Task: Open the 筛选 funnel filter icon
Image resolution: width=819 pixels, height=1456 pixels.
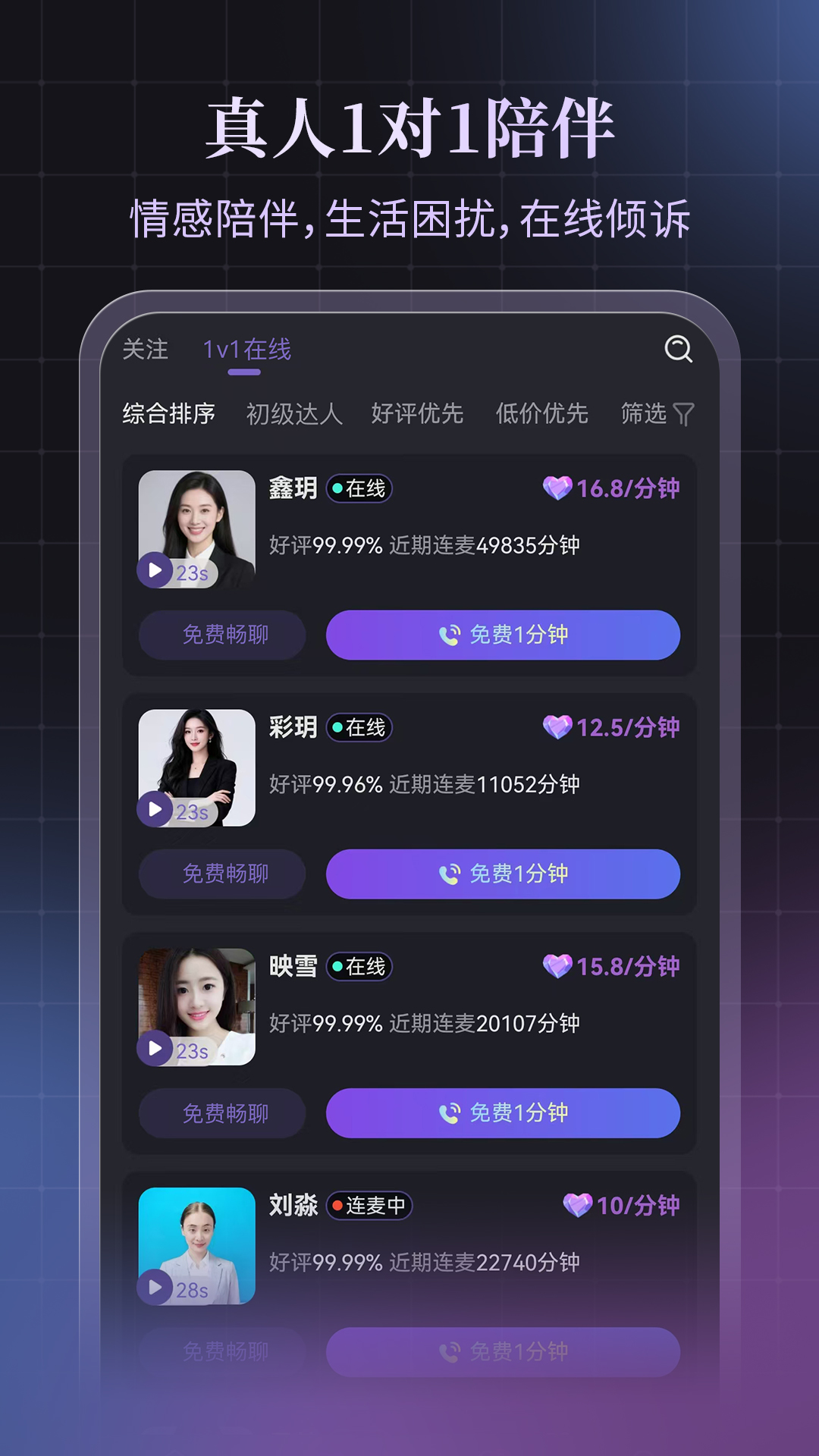Action: (683, 414)
